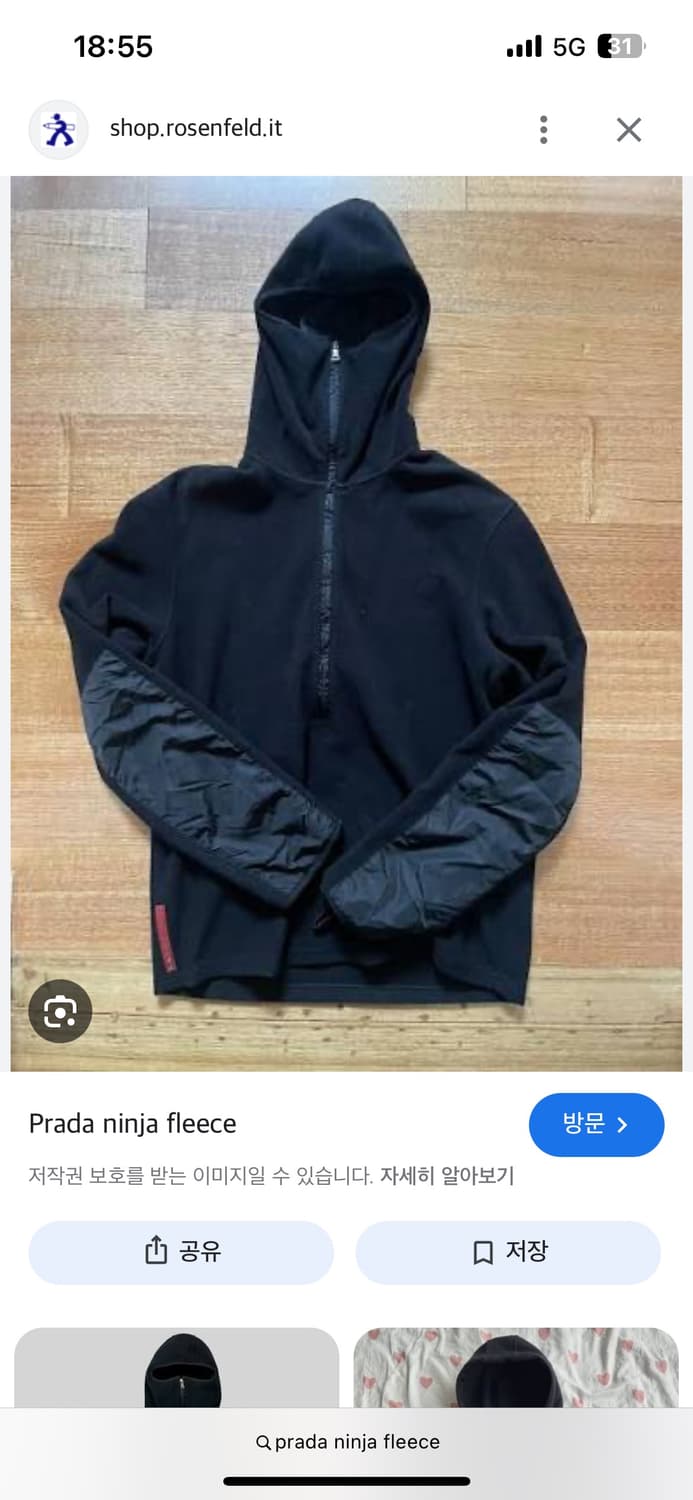Image resolution: width=693 pixels, height=1500 pixels.
Task: Open the related image with heart-print background
Action: tap(516, 1368)
